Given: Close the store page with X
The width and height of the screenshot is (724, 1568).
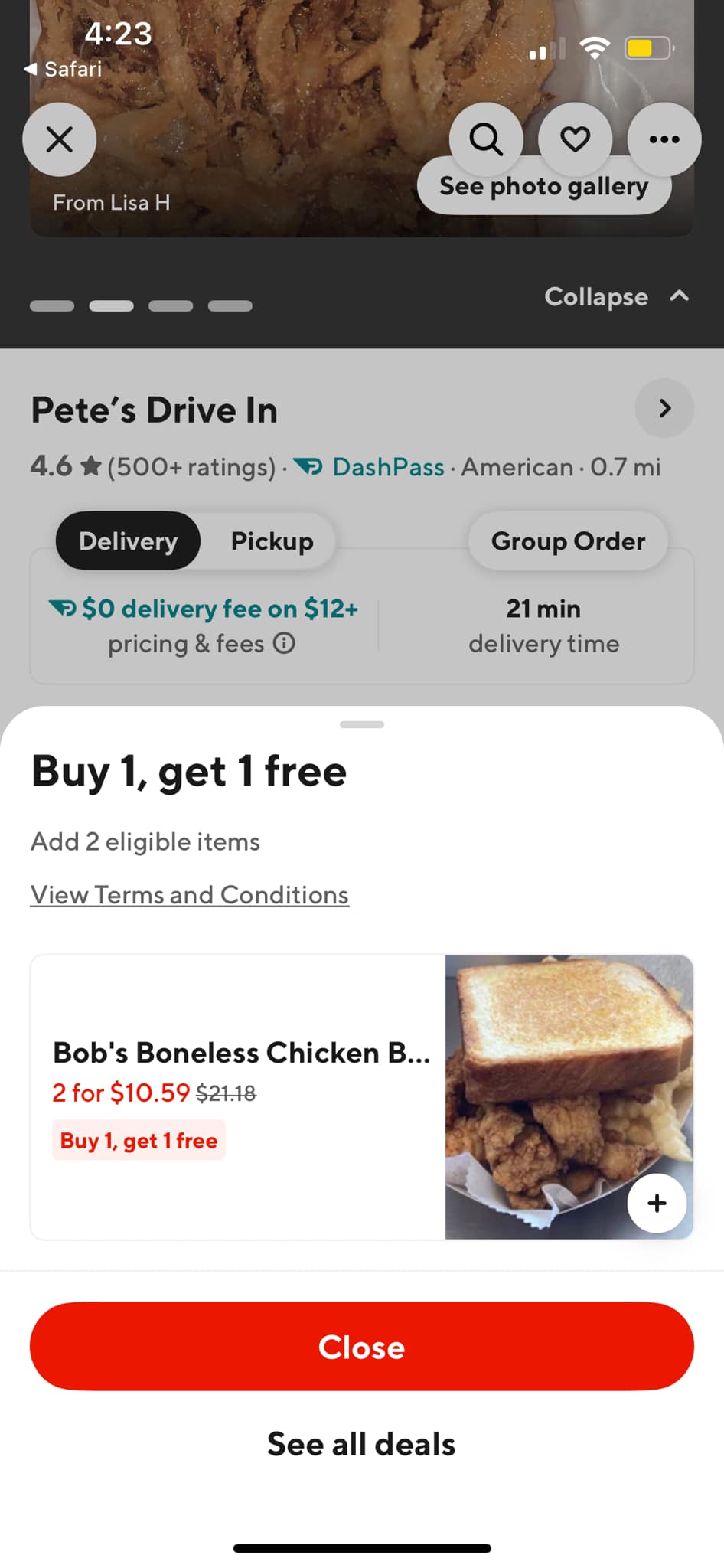Looking at the screenshot, I should pyautogui.click(x=60, y=139).
